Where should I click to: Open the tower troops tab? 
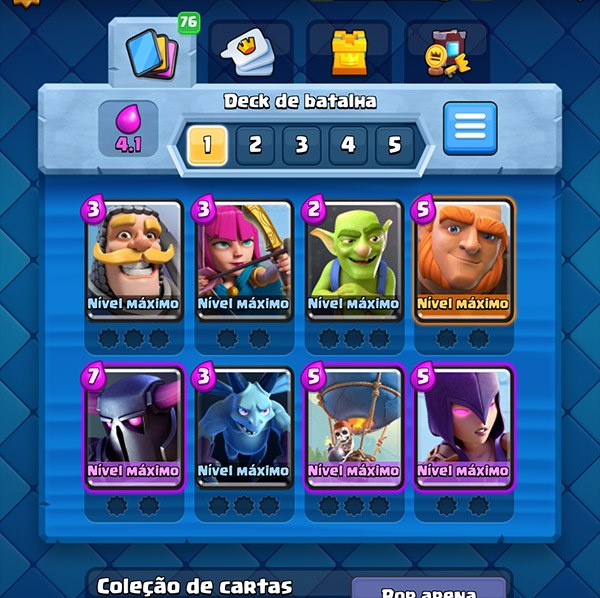[x=347, y=50]
